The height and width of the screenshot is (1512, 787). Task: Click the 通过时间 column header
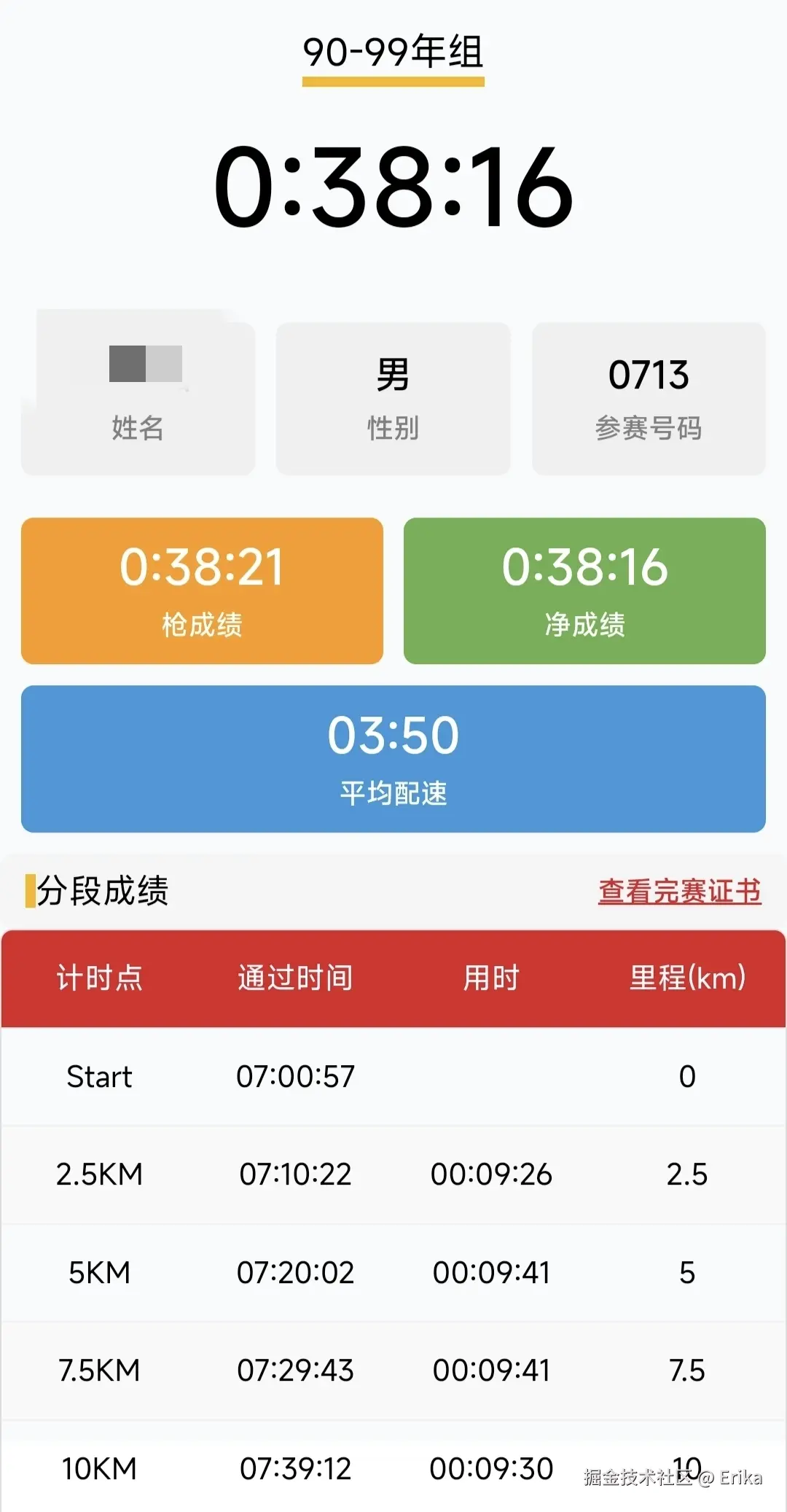point(294,979)
